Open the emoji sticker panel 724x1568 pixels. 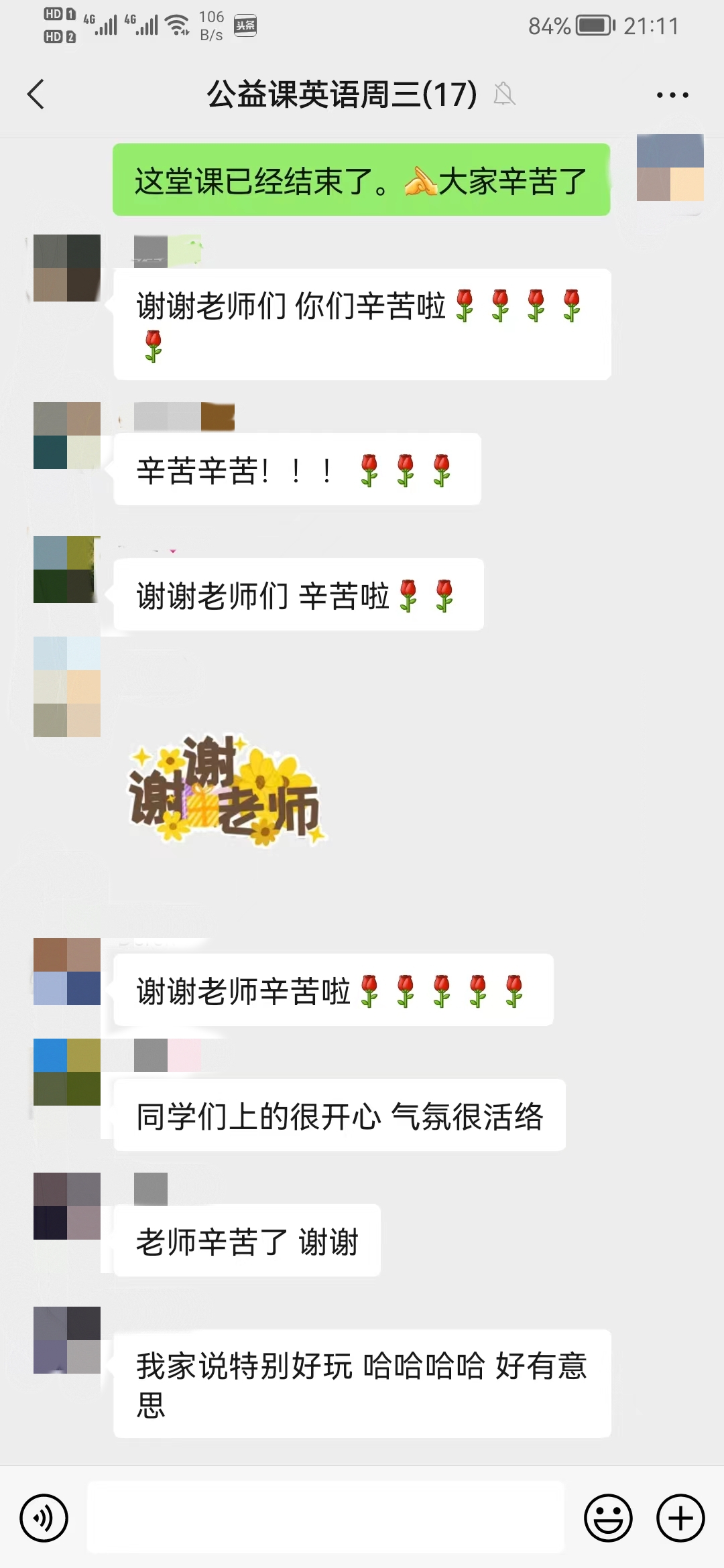[x=608, y=1518]
